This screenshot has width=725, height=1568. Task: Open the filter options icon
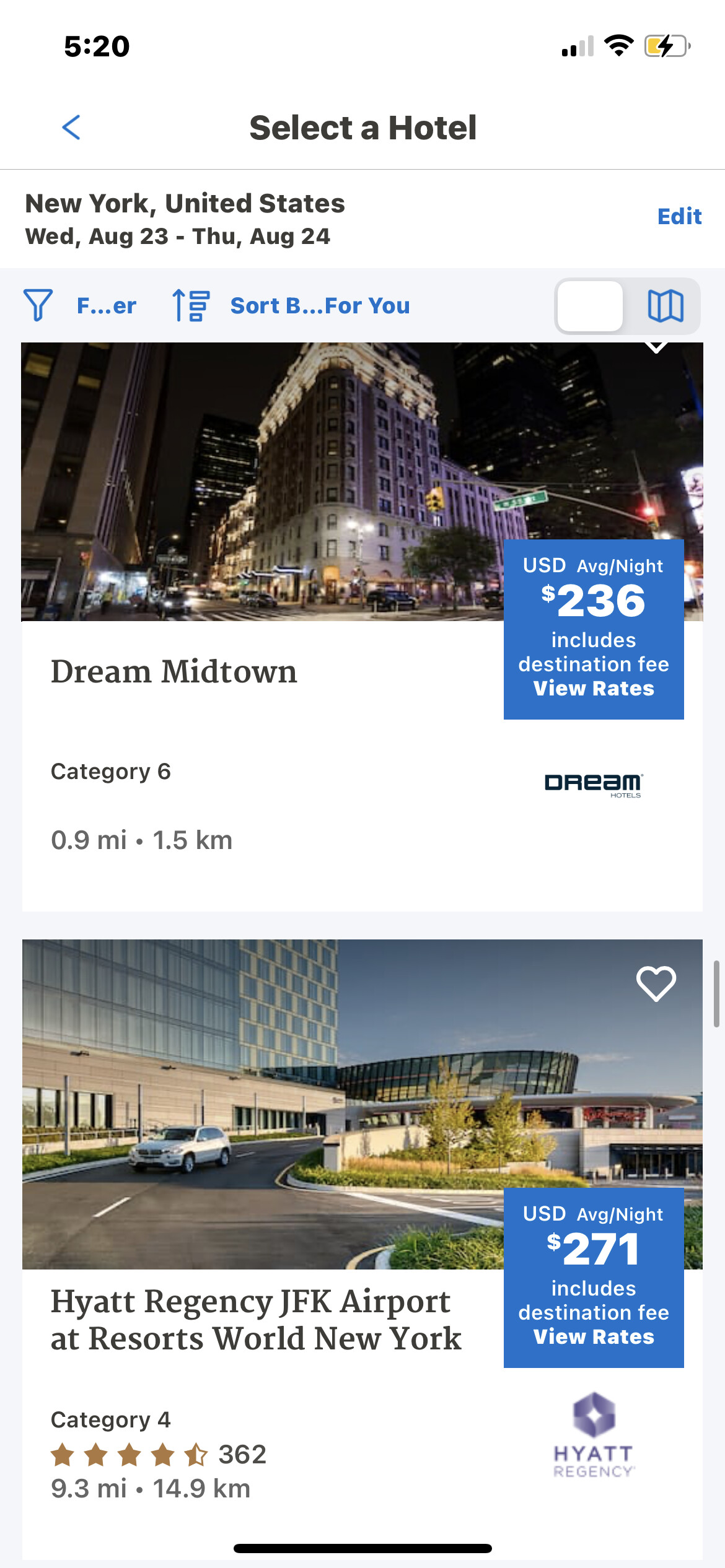(37, 305)
